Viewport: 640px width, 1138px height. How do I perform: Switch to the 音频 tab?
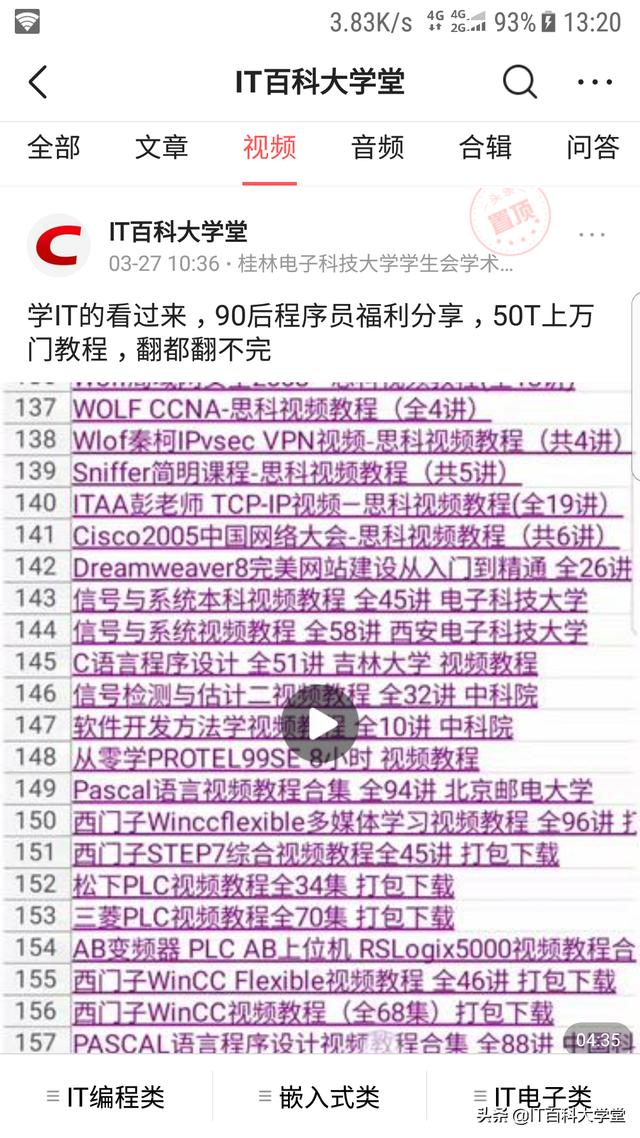[377, 148]
